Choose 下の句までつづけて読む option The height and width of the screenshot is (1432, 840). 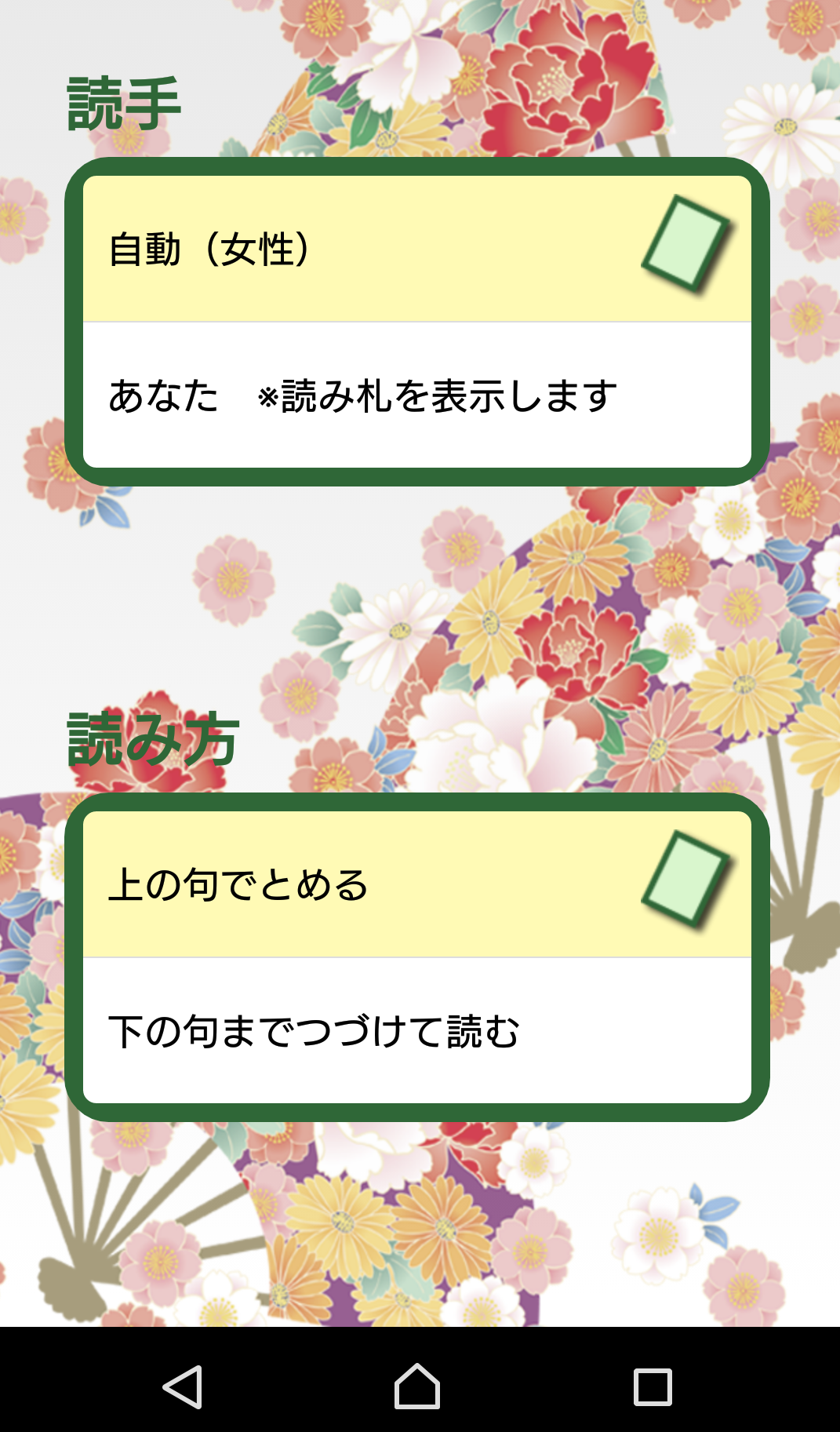pos(416,1030)
